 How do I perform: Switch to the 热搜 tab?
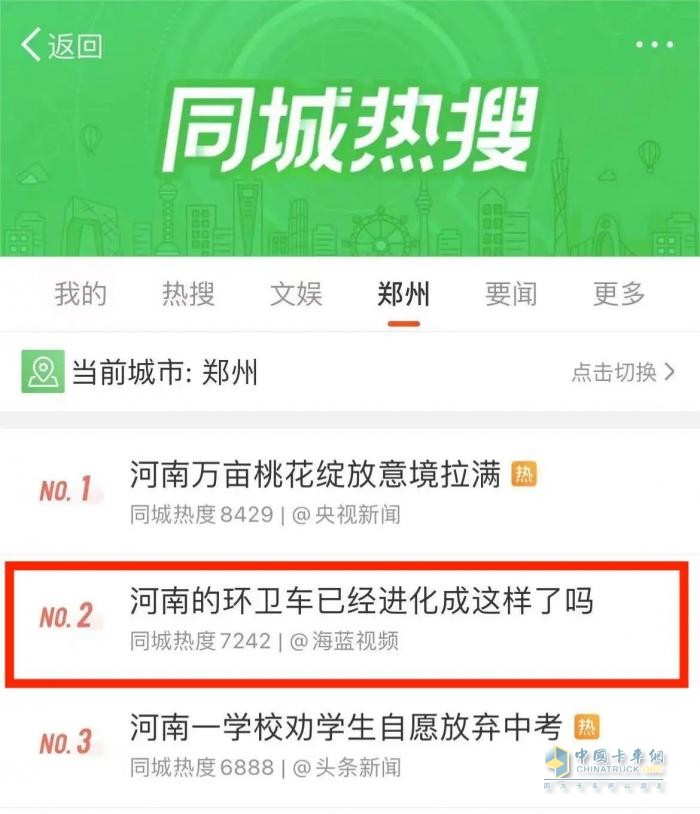188,294
